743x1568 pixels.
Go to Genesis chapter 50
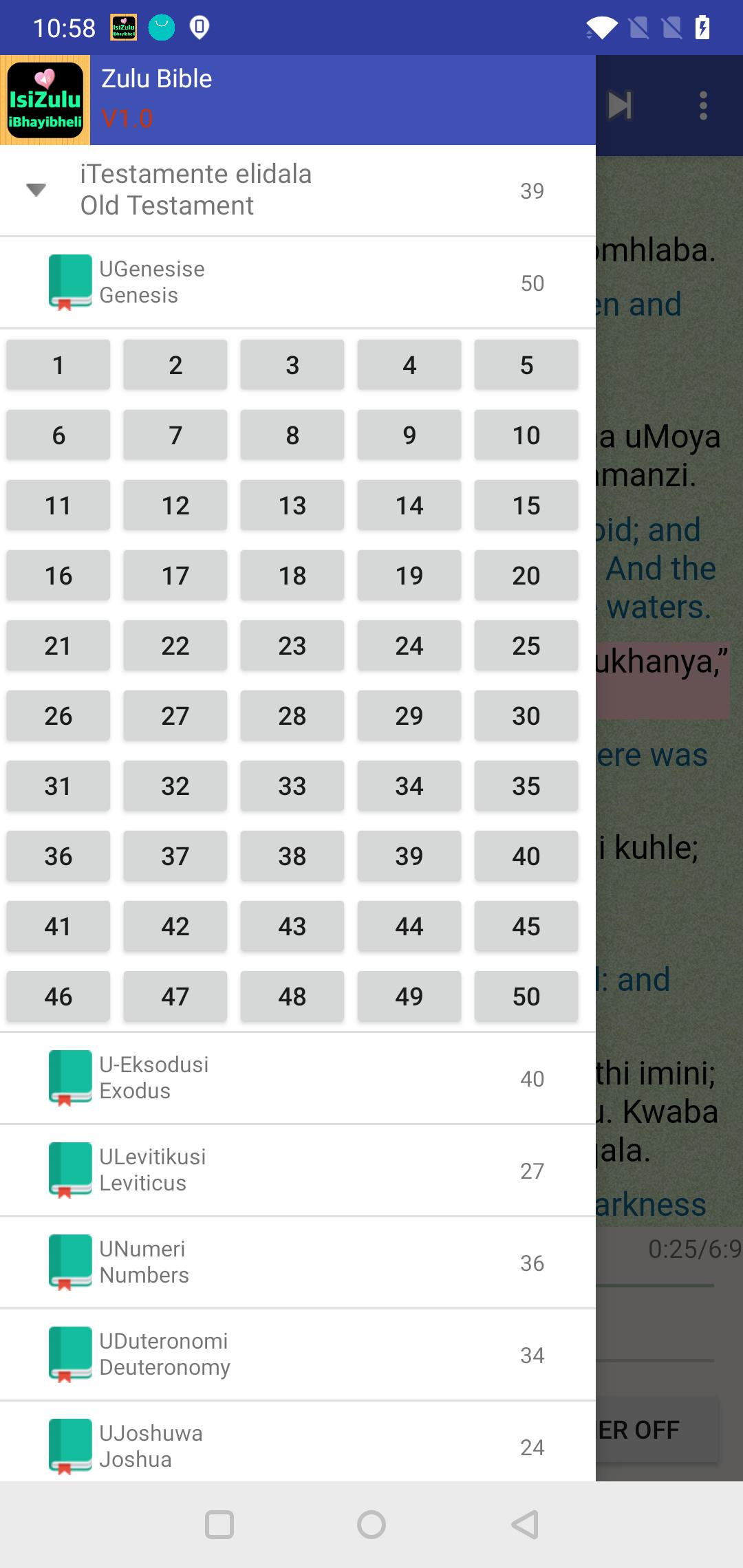pyautogui.click(x=526, y=997)
